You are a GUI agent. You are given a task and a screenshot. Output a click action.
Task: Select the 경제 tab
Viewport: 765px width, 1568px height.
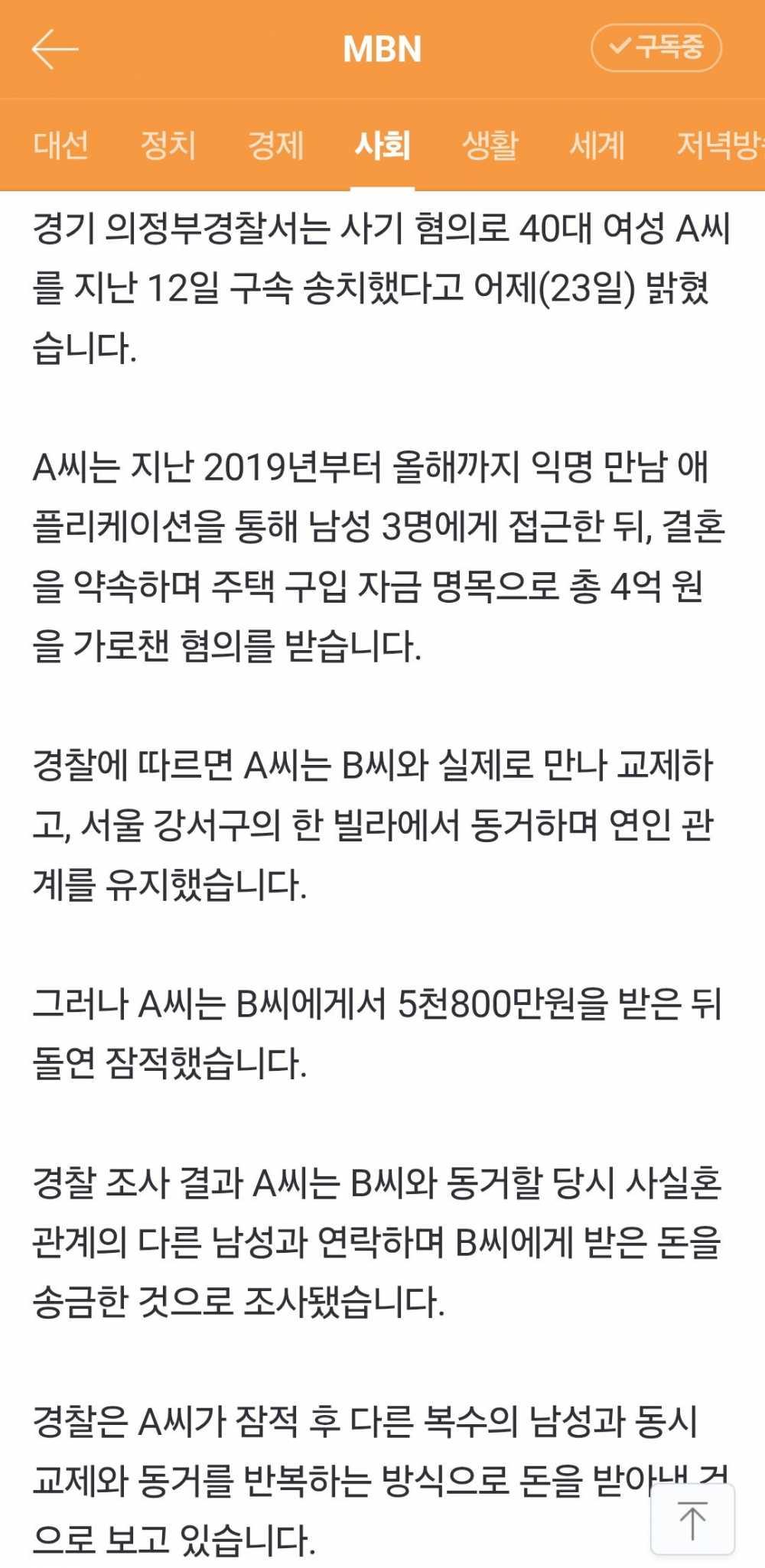275,145
